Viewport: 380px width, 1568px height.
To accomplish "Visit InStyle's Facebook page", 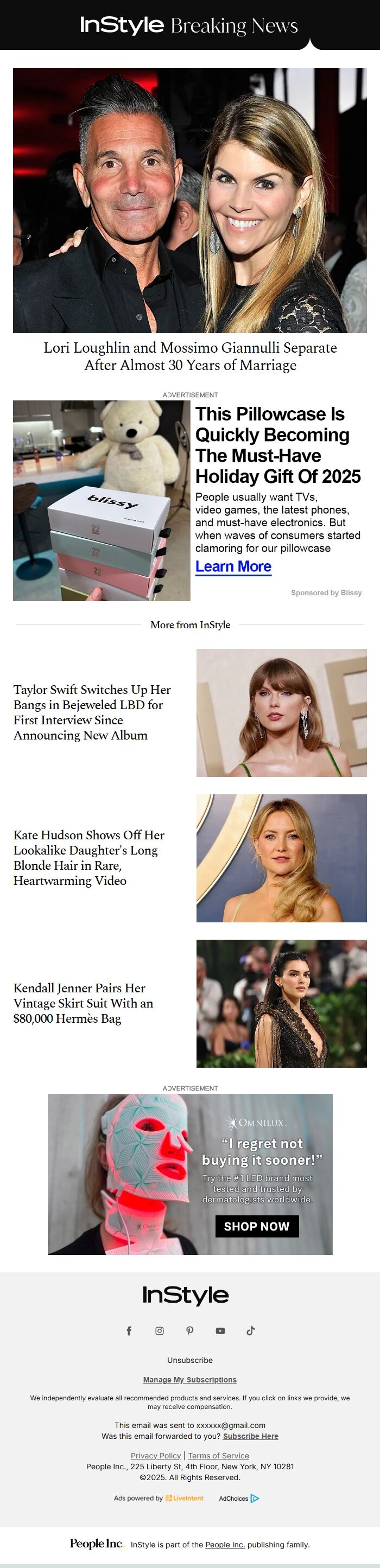I will (x=129, y=1330).
